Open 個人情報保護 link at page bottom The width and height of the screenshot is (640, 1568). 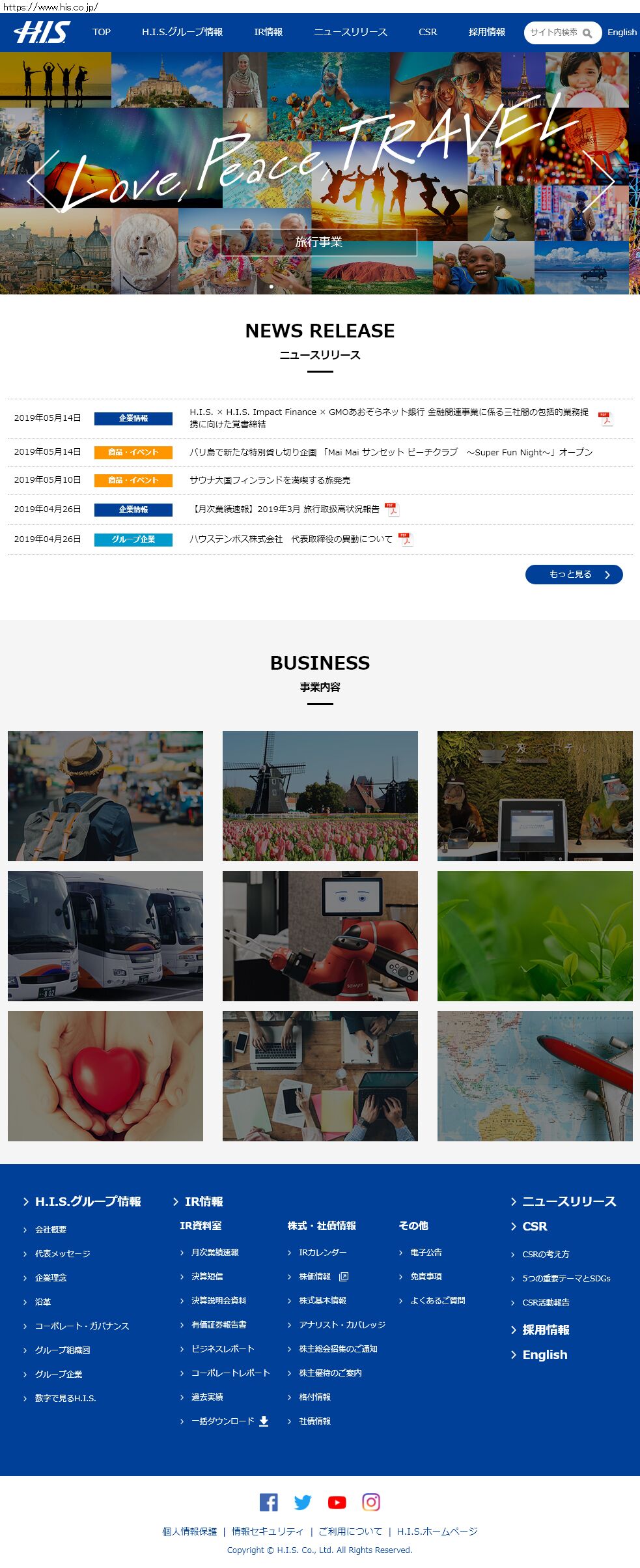[x=189, y=1532]
